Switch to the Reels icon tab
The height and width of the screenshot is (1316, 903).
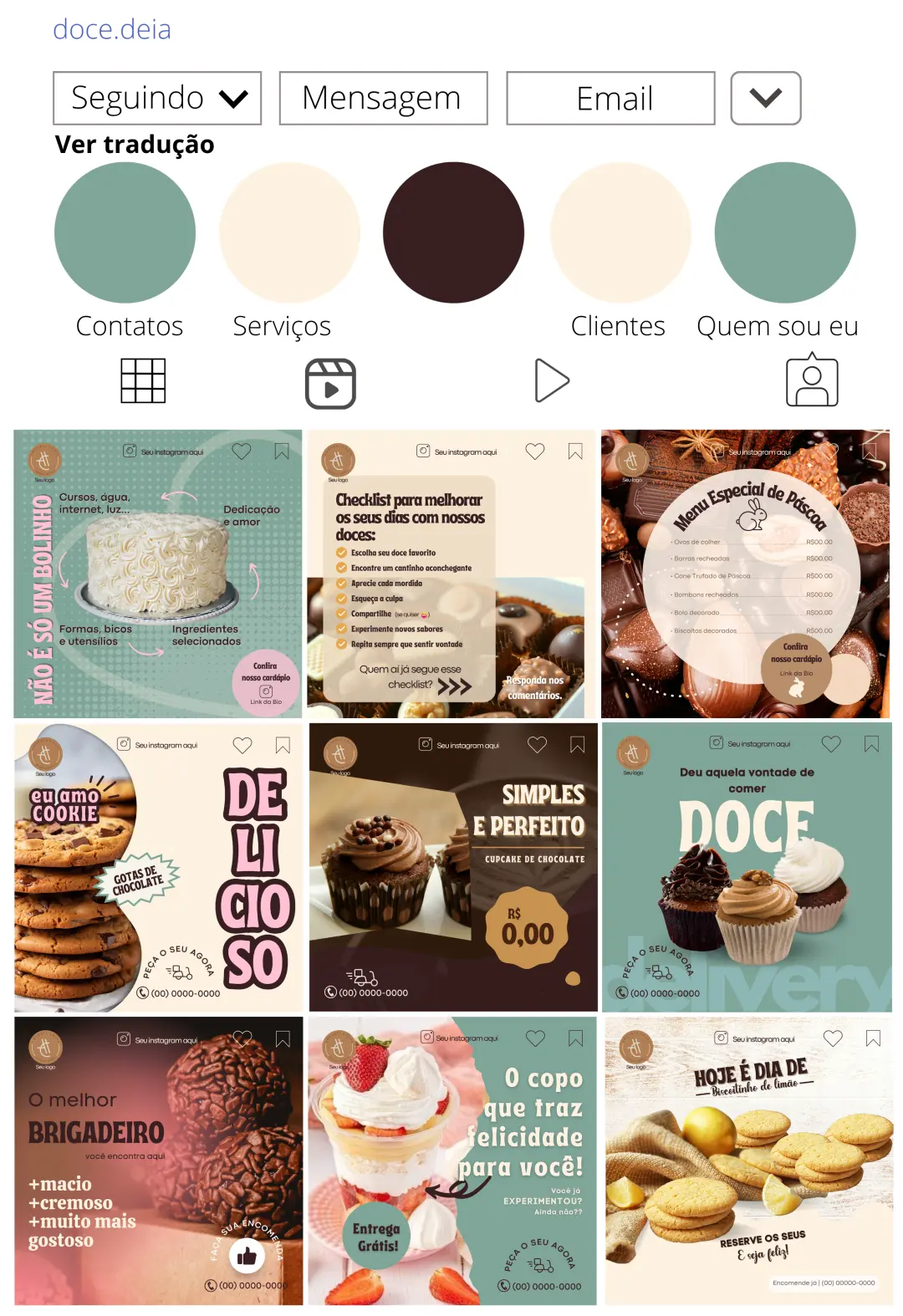tap(330, 380)
